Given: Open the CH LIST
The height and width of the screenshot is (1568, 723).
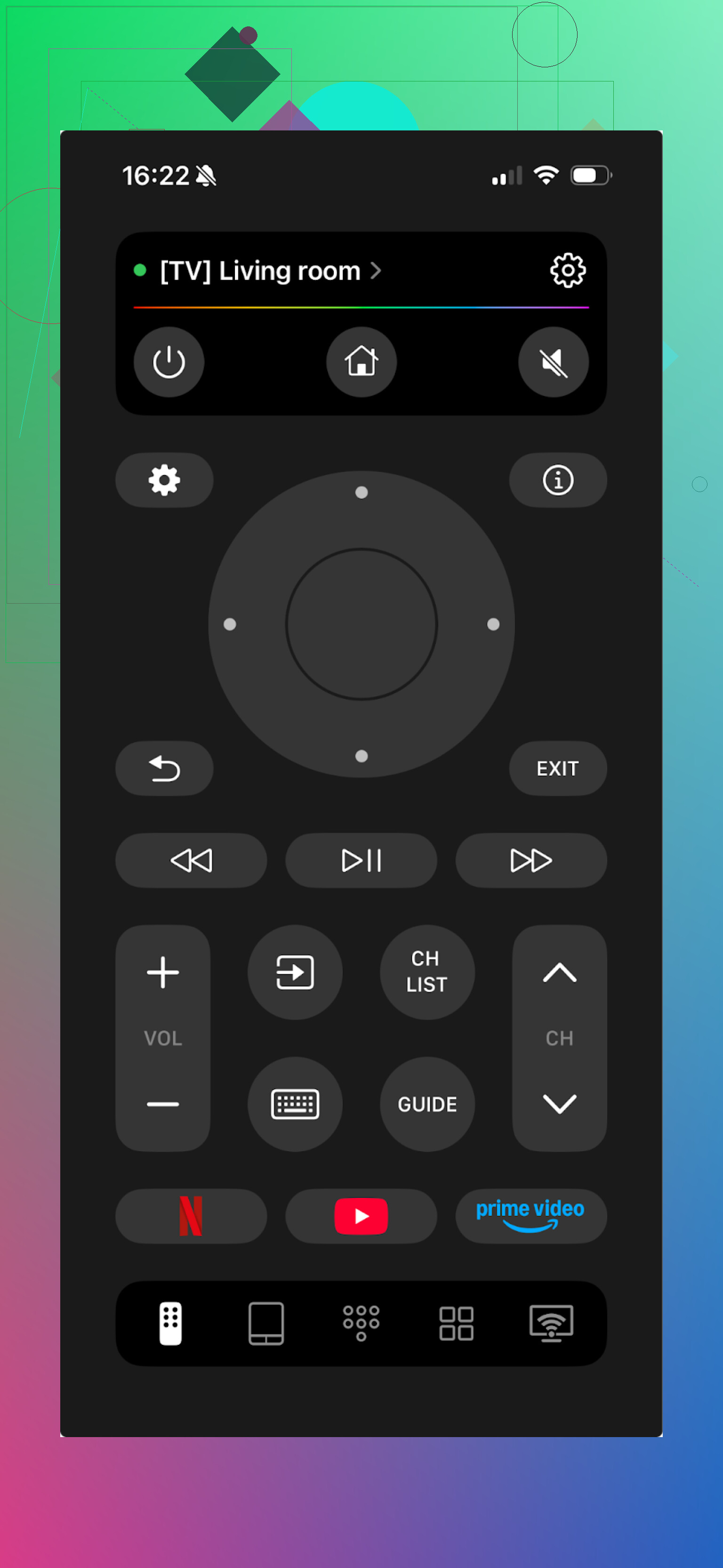Looking at the screenshot, I should click(427, 972).
